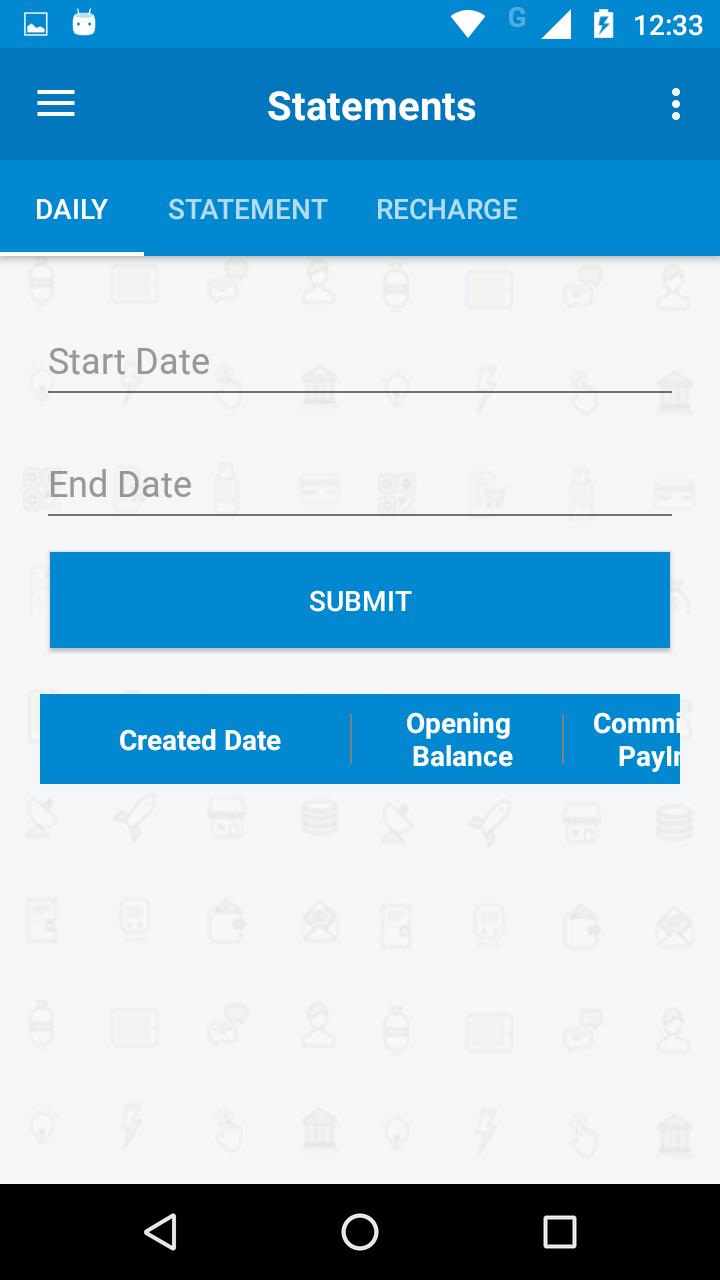Tap the End Date field
The height and width of the screenshot is (1280, 720).
click(x=360, y=485)
